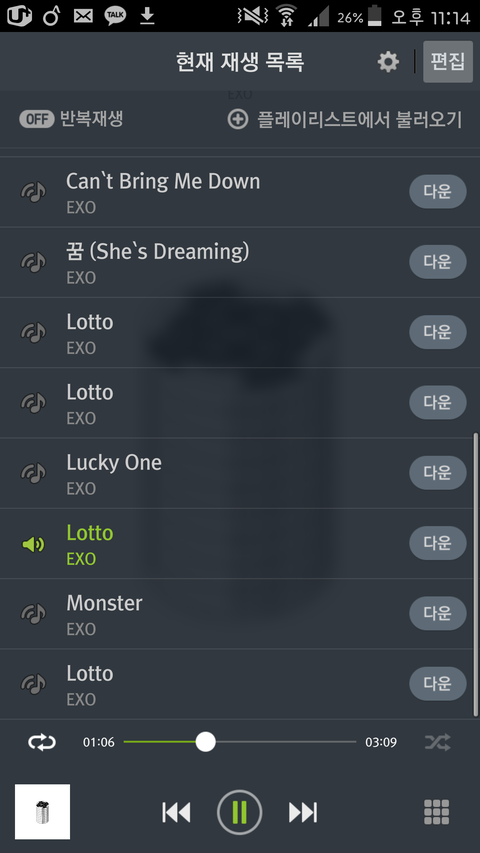
Task: Download Can't Bring Me Down with 다운
Action: pyautogui.click(x=438, y=191)
